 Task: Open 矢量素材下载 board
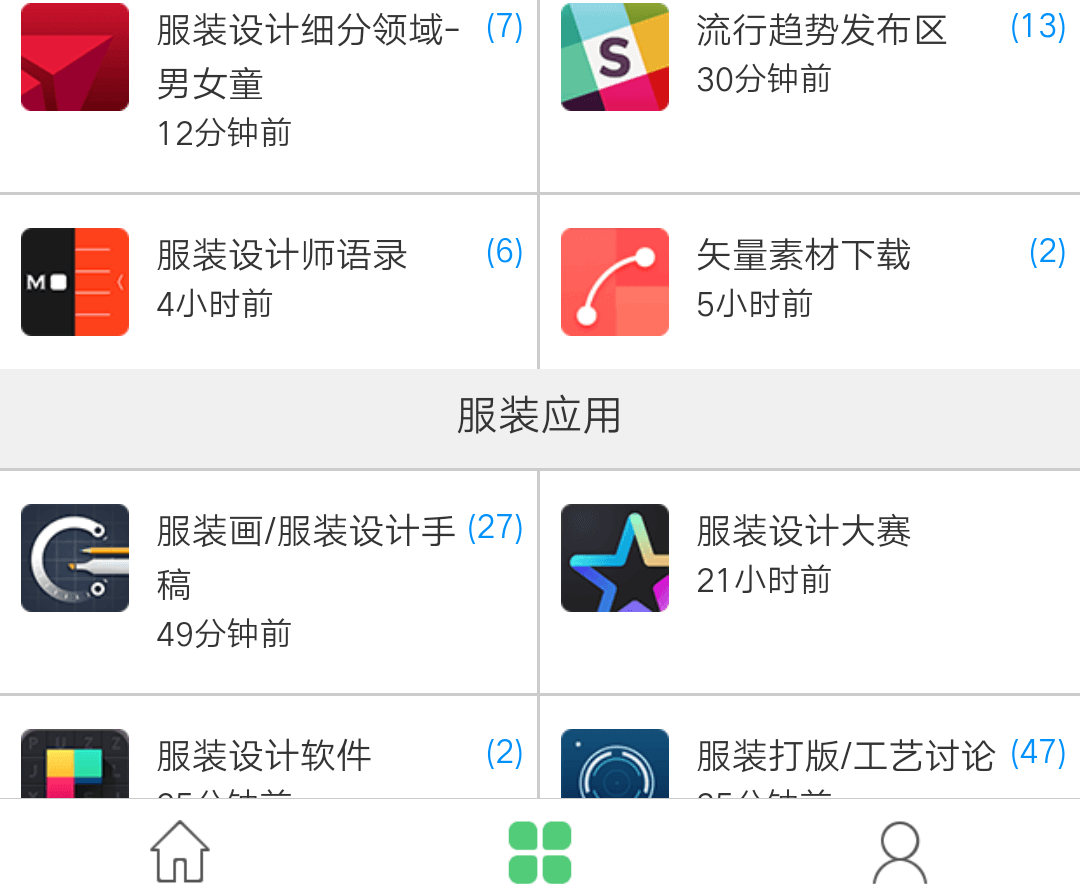(803, 256)
